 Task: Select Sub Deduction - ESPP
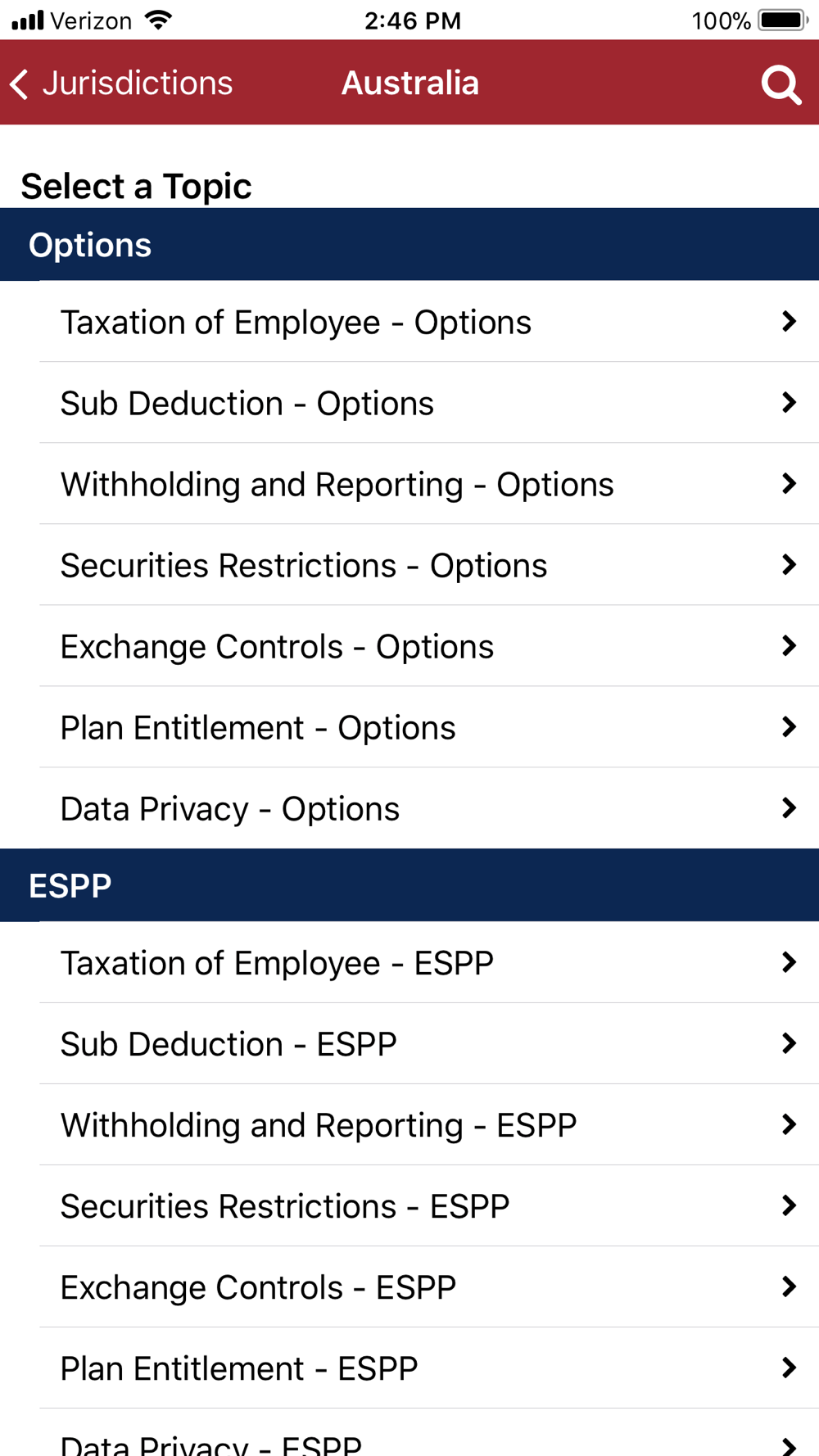click(x=429, y=1043)
